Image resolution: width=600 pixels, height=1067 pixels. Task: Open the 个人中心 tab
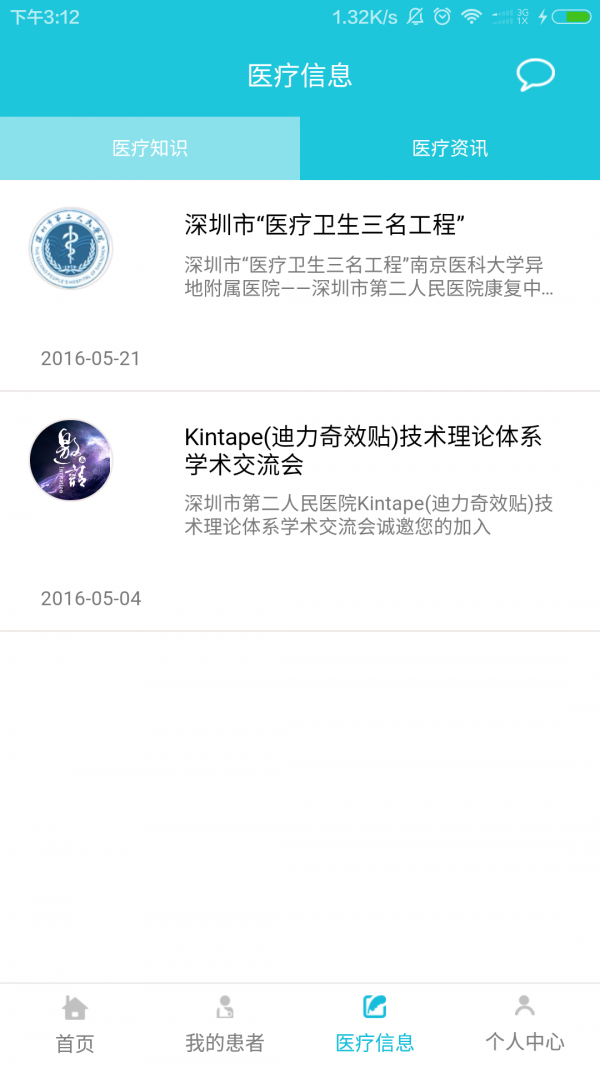[525, 1024]
